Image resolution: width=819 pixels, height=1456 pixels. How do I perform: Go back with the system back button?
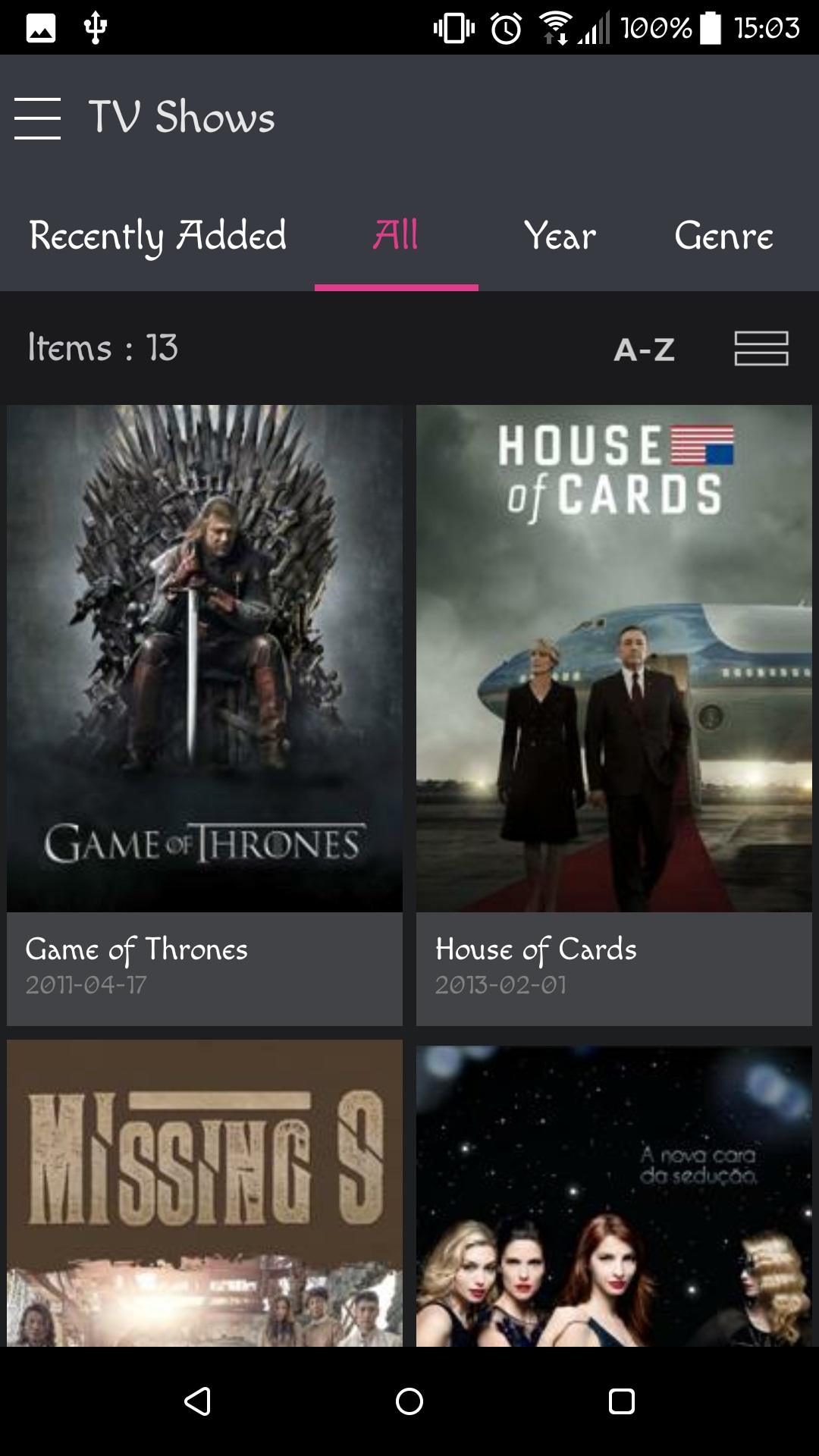click(197, 1401)
